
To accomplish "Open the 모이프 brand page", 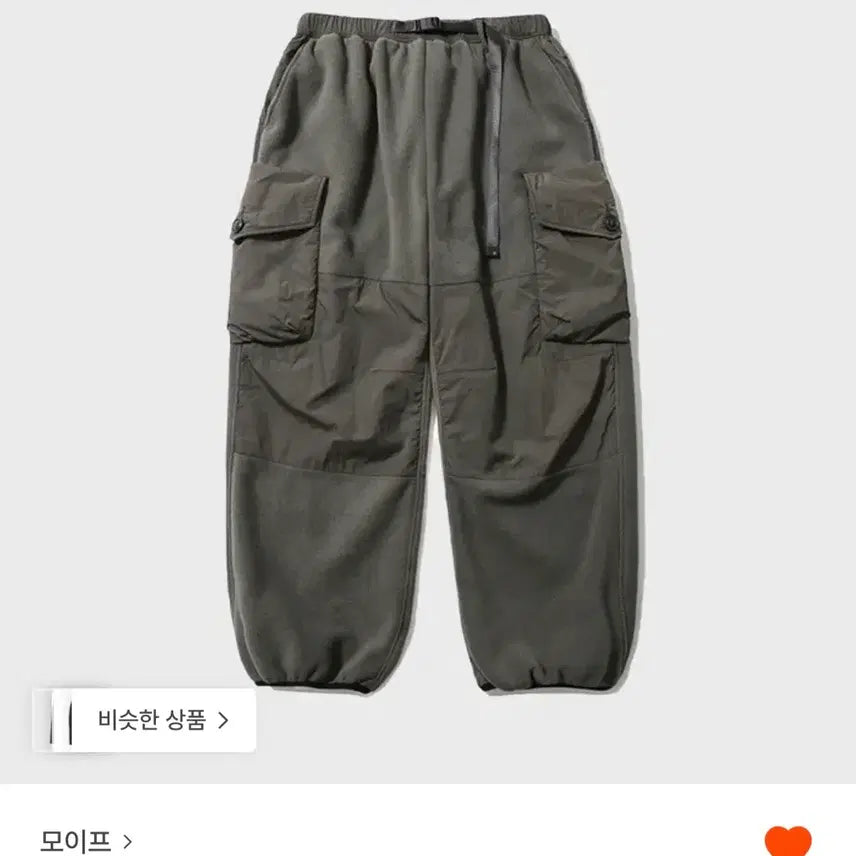I will point(86,840).
